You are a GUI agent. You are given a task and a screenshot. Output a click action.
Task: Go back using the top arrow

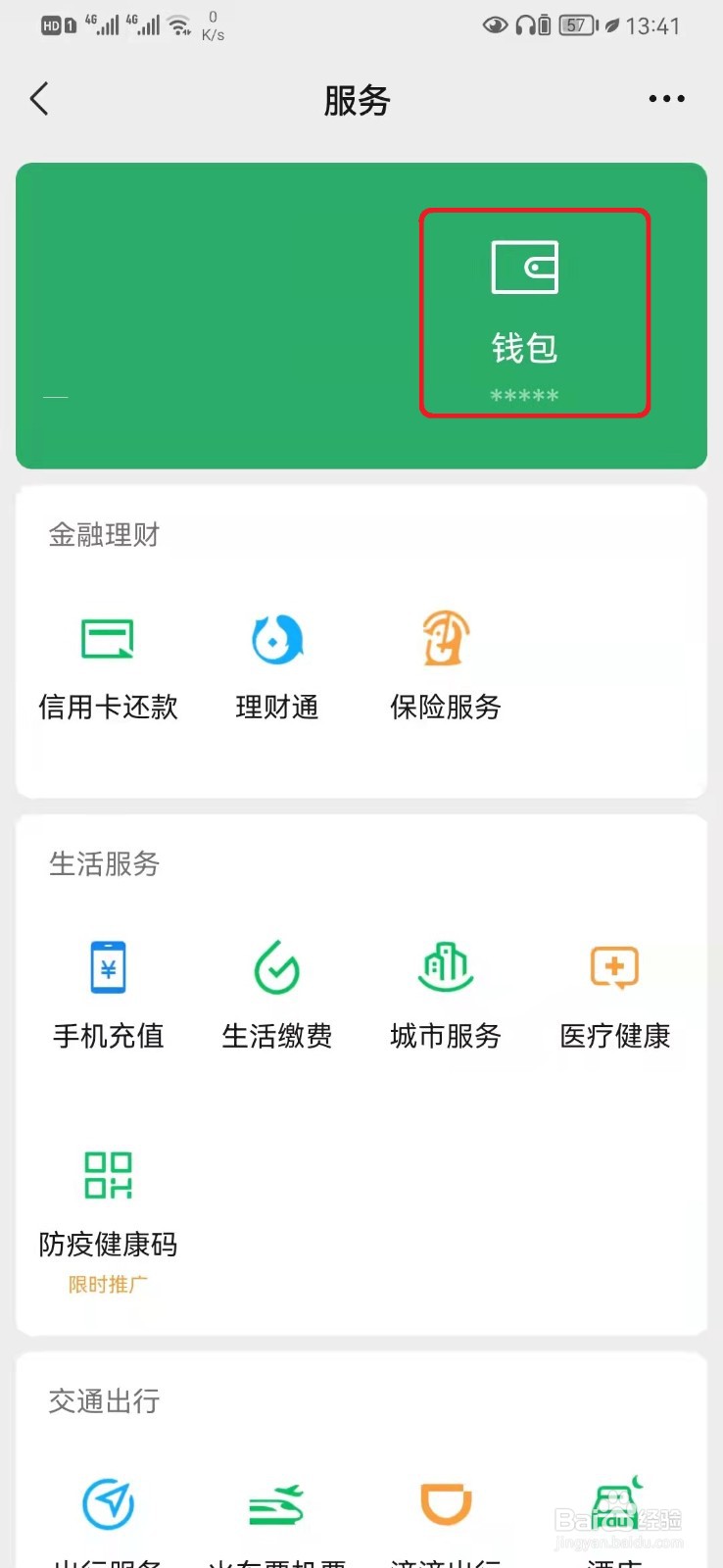(39, 99)
